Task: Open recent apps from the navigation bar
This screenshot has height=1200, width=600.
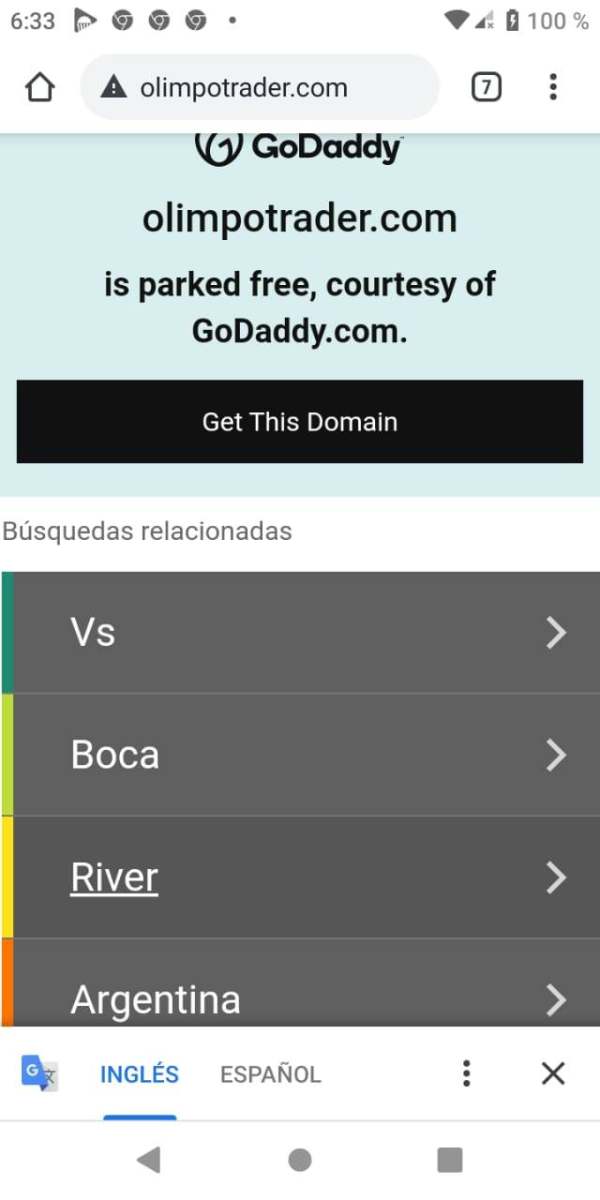Action: [x=450, y=1160]
